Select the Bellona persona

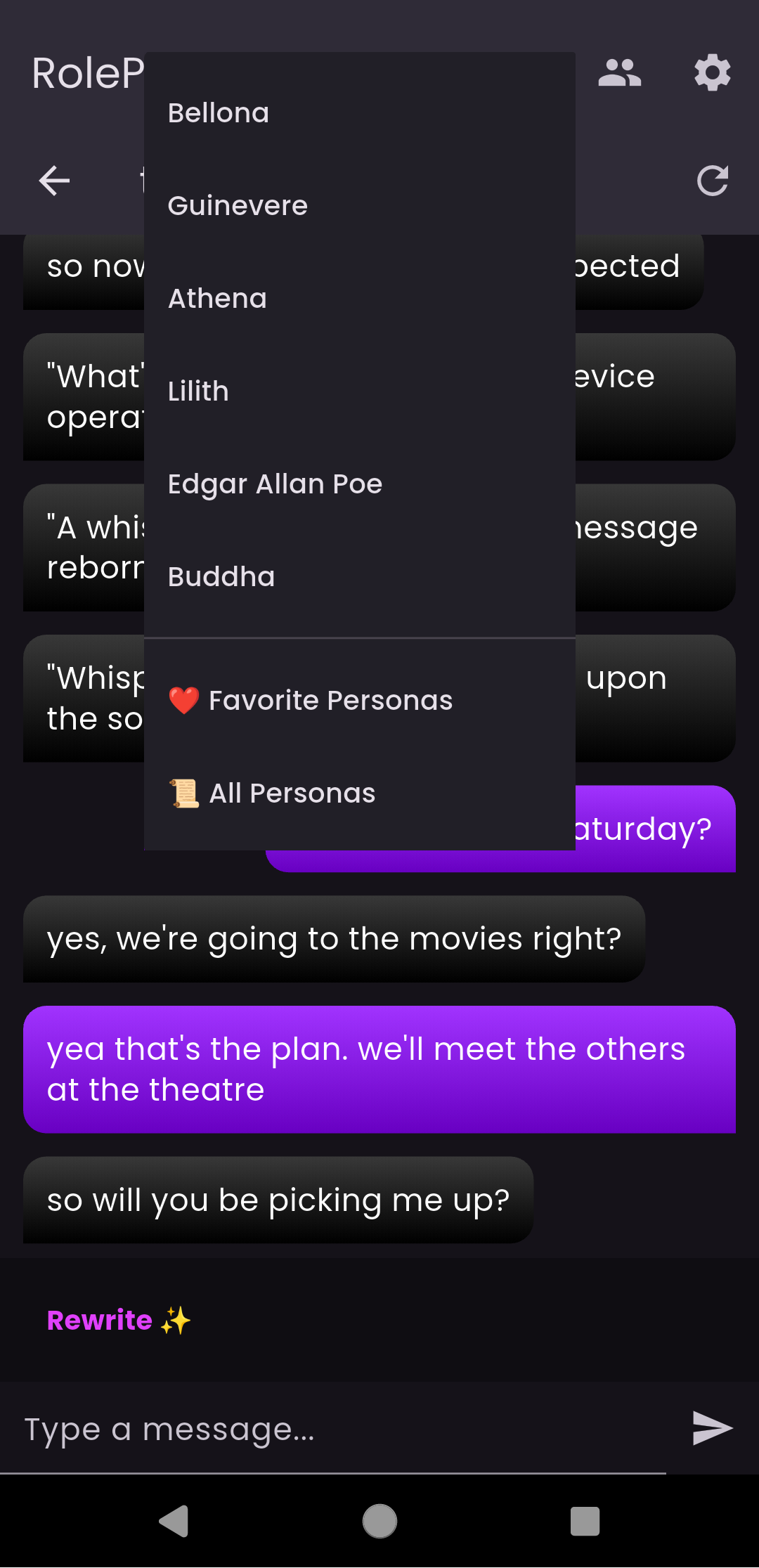(219, 113)
